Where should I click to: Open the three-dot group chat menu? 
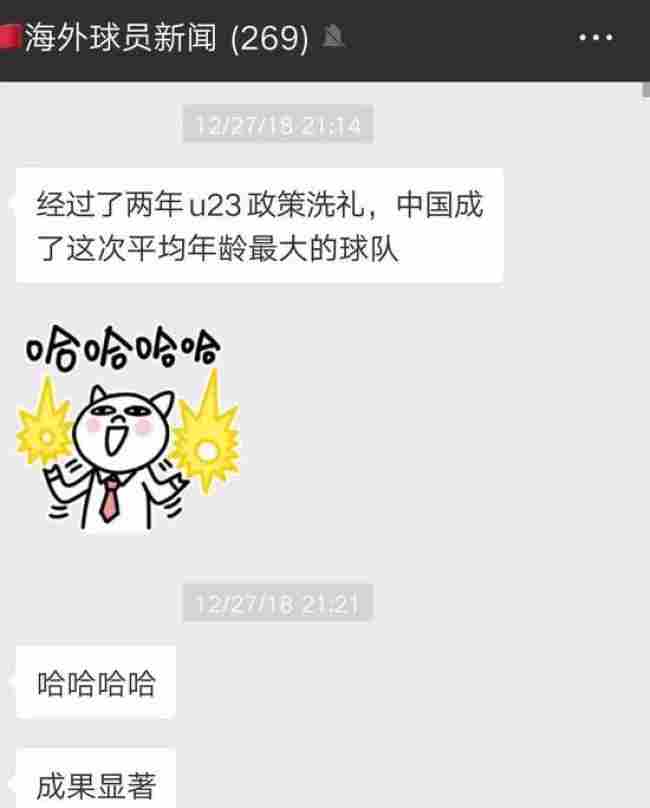pos(596,38)
